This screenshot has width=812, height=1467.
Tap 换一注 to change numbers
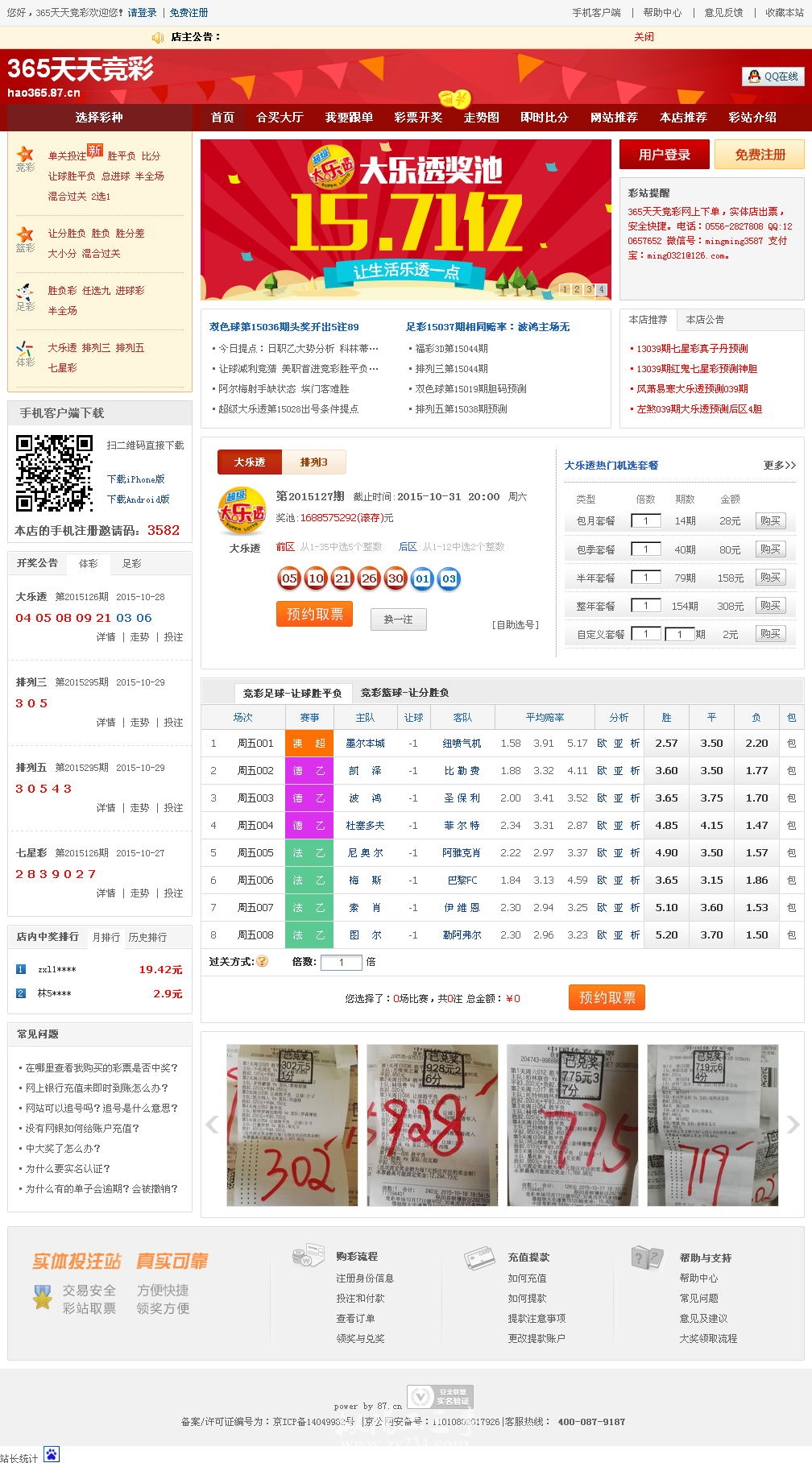pyautogui.click(x=398, y=620)
